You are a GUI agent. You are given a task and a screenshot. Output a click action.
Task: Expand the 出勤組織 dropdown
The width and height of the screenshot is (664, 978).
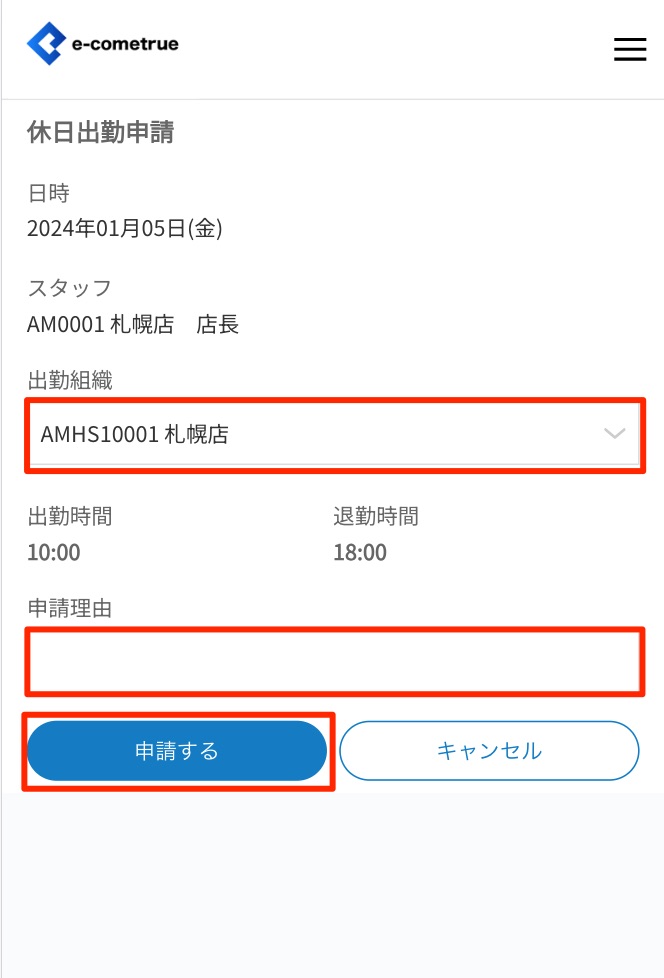click(x=334, y=434)
